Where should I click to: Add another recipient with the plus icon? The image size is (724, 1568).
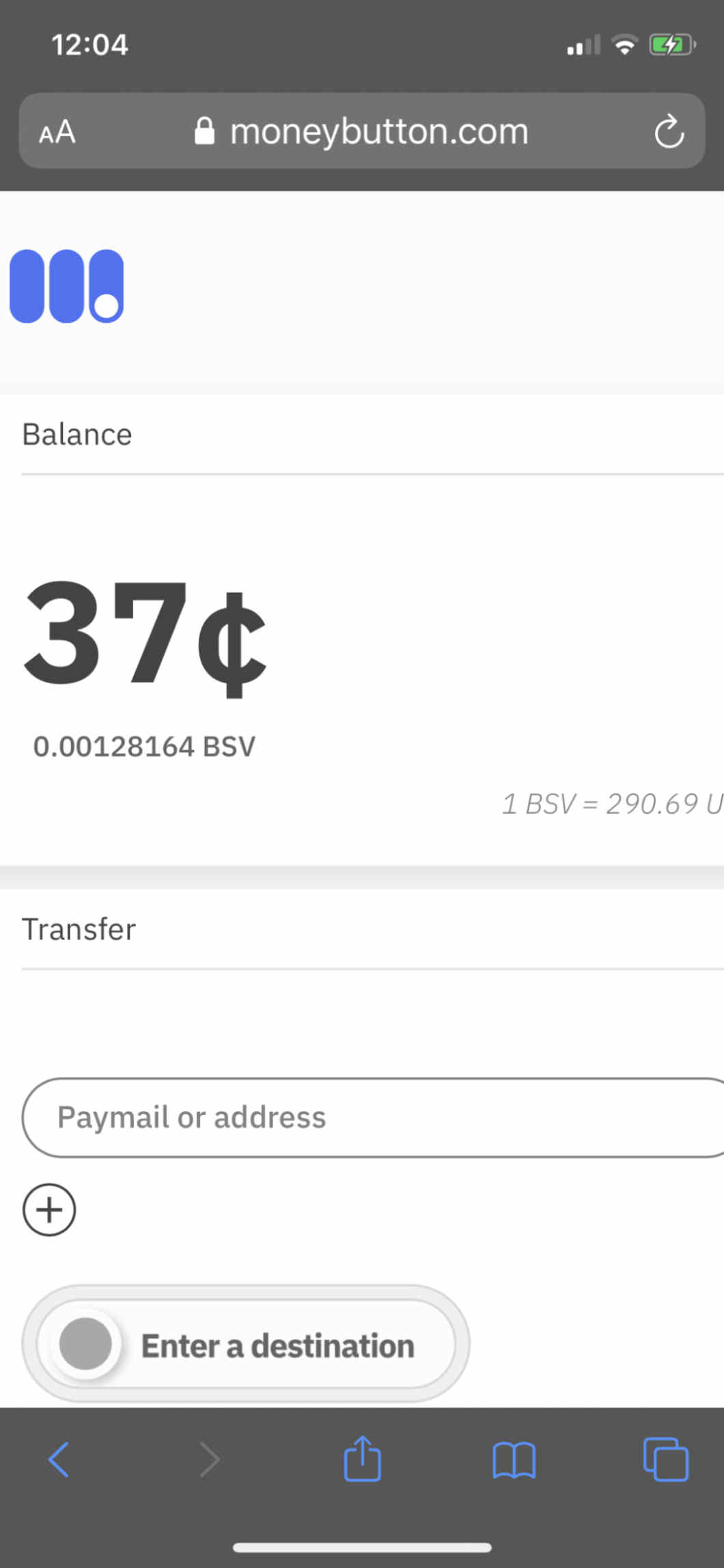[x=49, y=1210]
